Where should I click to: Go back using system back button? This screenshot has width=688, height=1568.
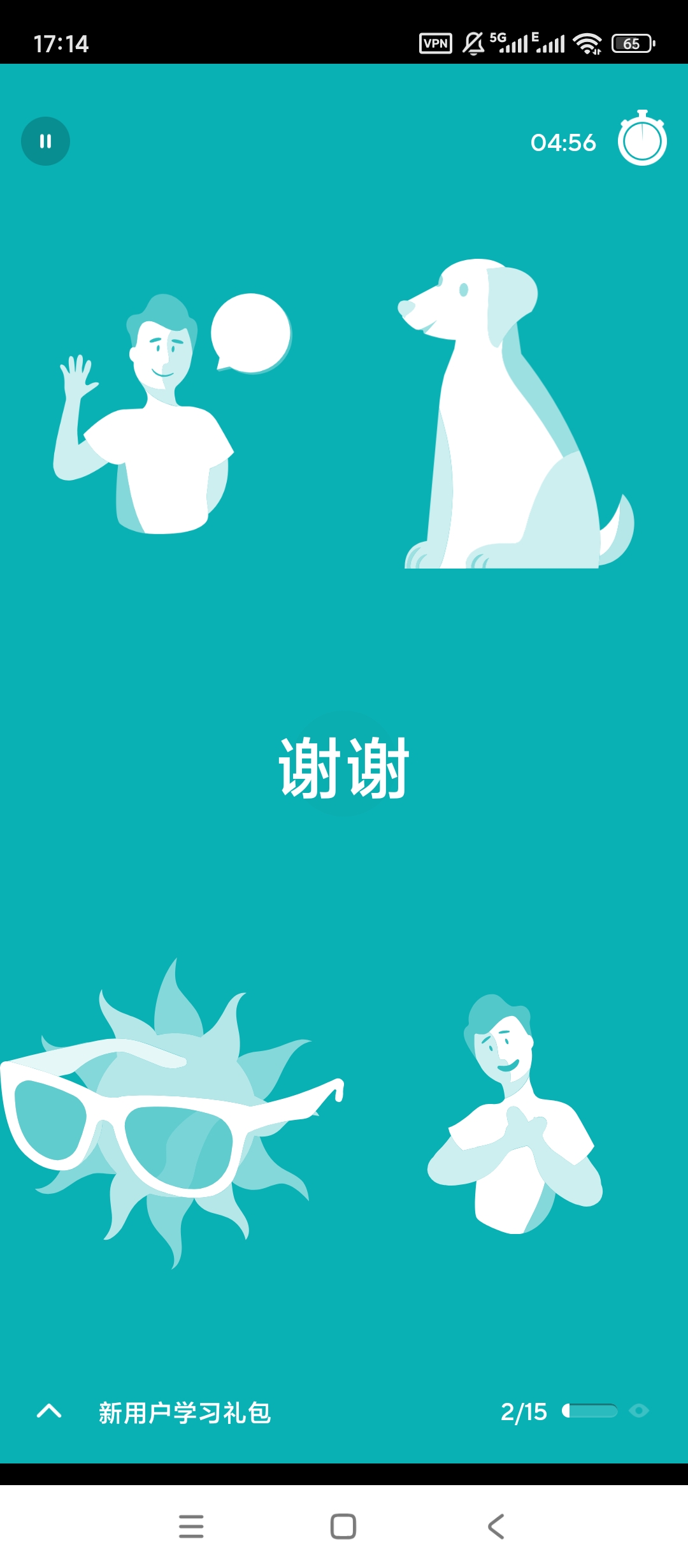pyautogui.click(x=496, y=1527)
